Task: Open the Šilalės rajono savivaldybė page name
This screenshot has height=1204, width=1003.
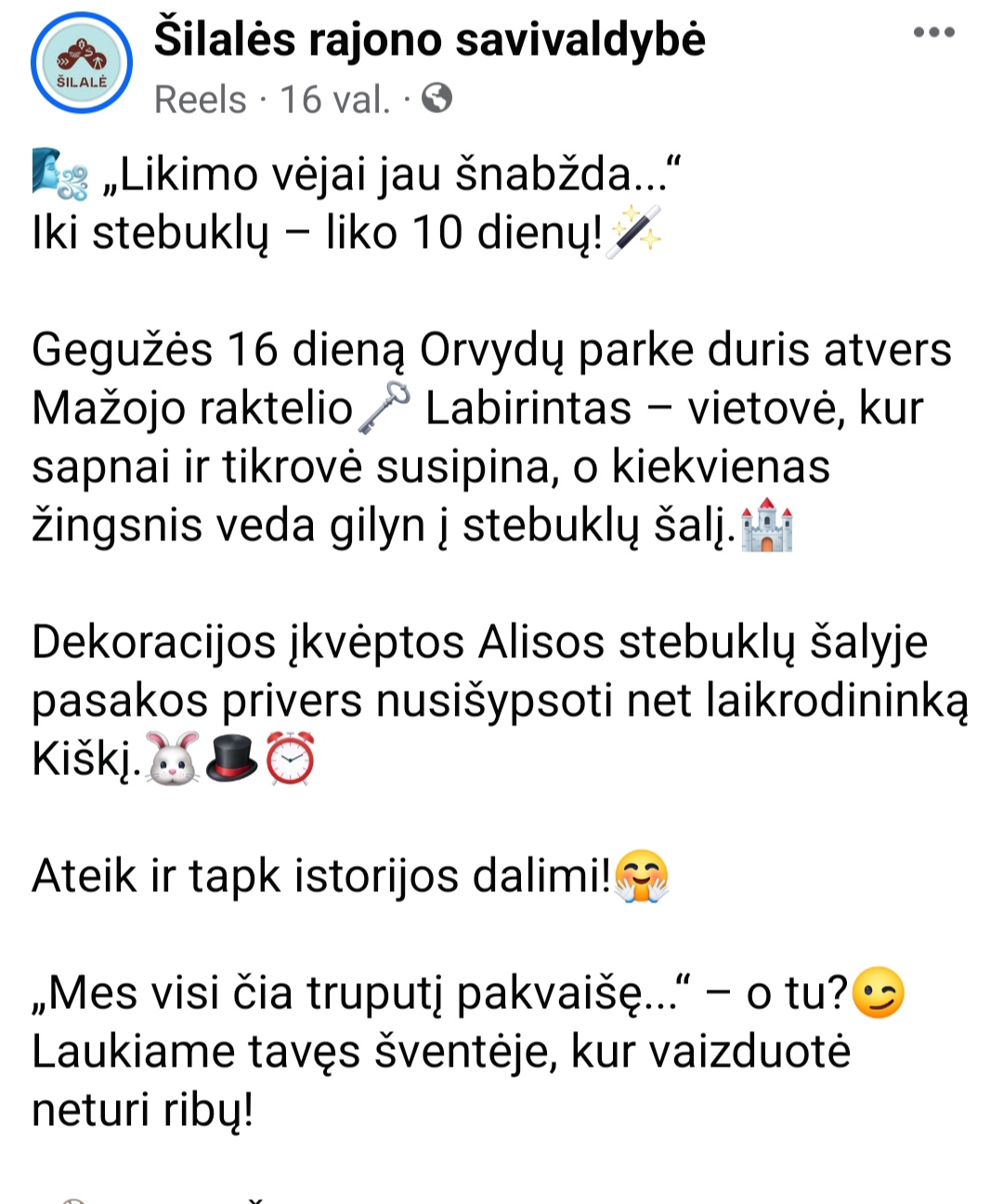Action: [429, 39]
